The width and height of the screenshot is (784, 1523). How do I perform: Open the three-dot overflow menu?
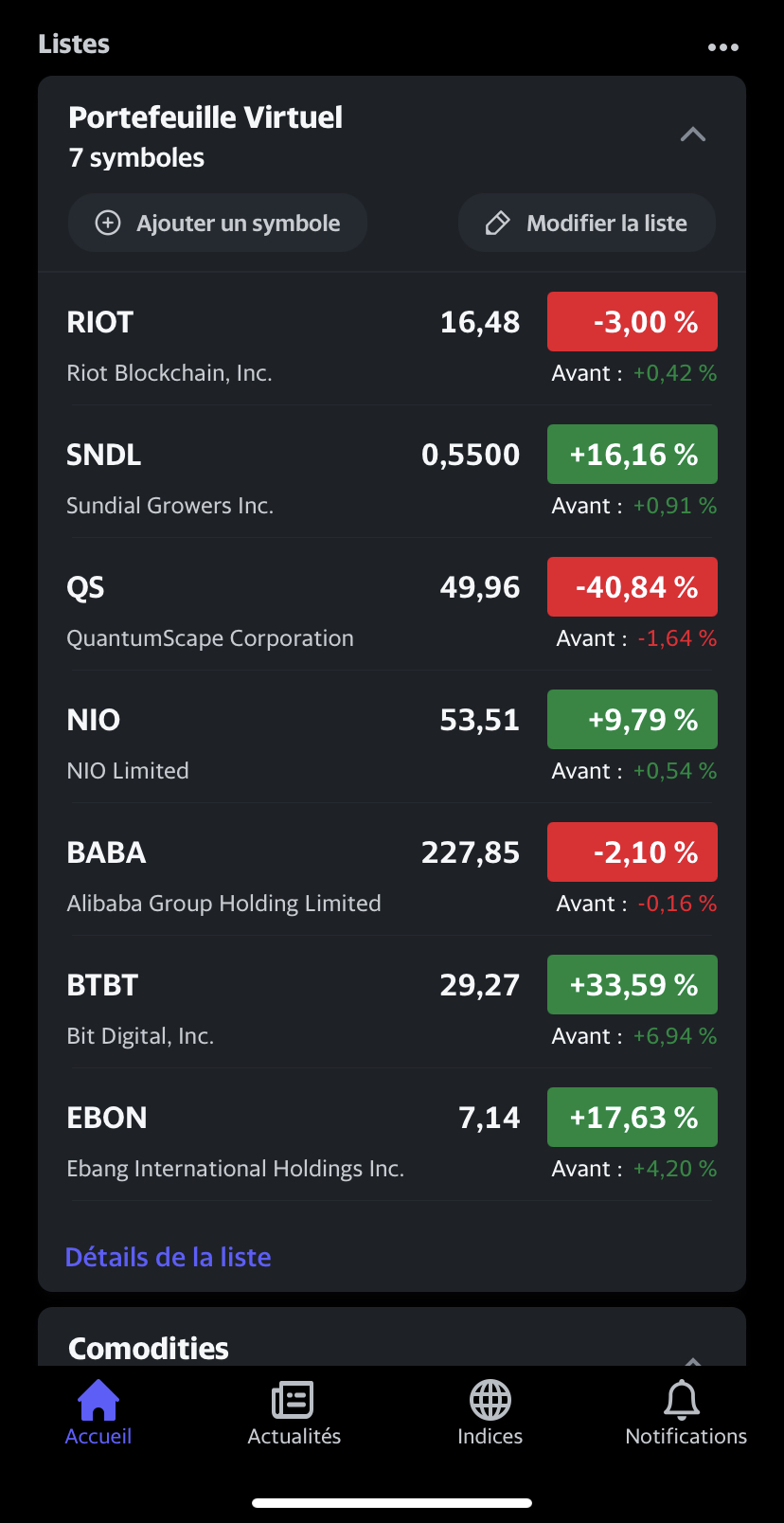pyautogui.click(x=722, y=46)
